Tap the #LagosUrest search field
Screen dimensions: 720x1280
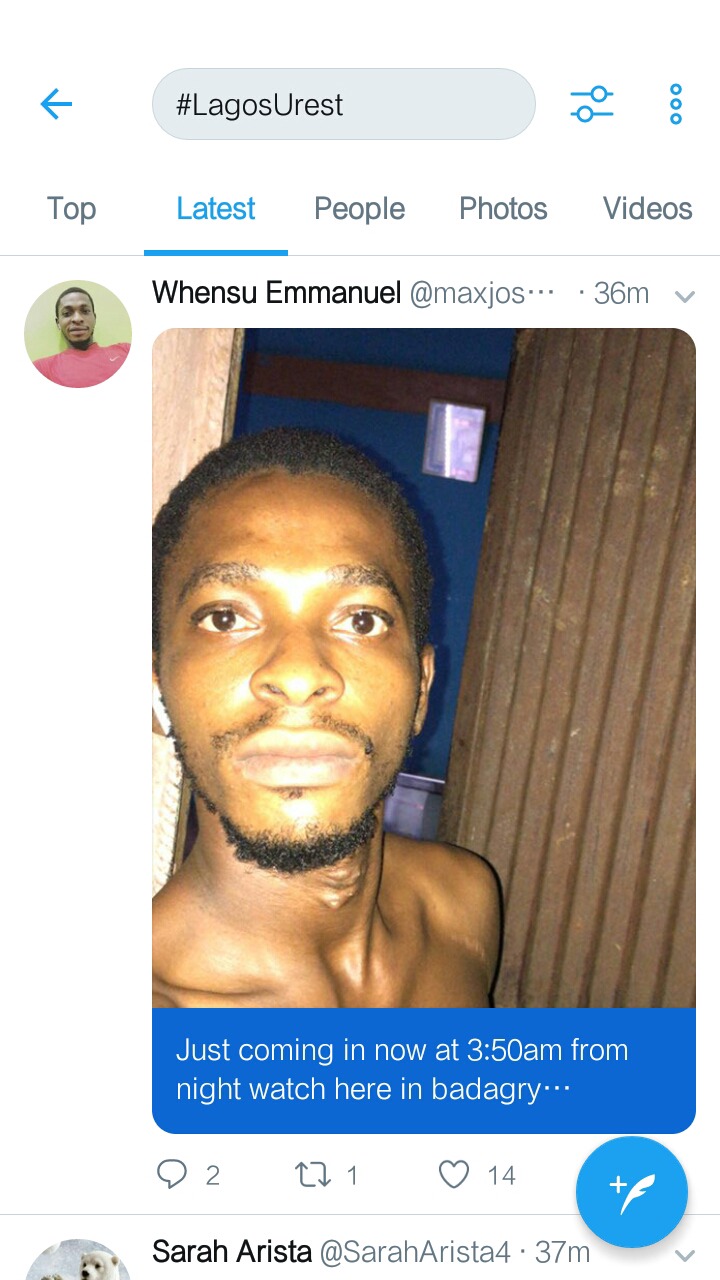coord(343,104)
